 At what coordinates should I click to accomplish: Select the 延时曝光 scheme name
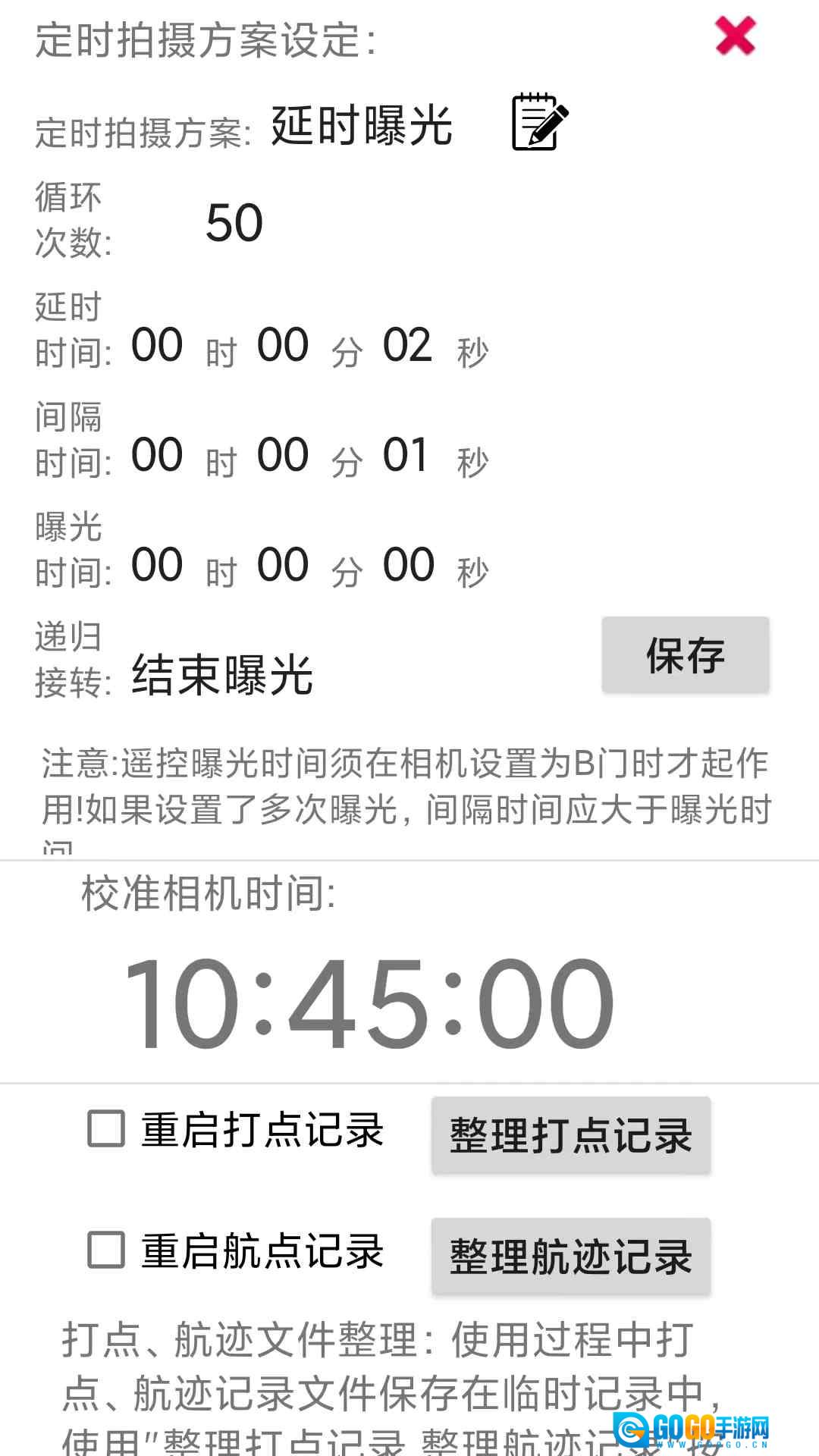point(362,125)
